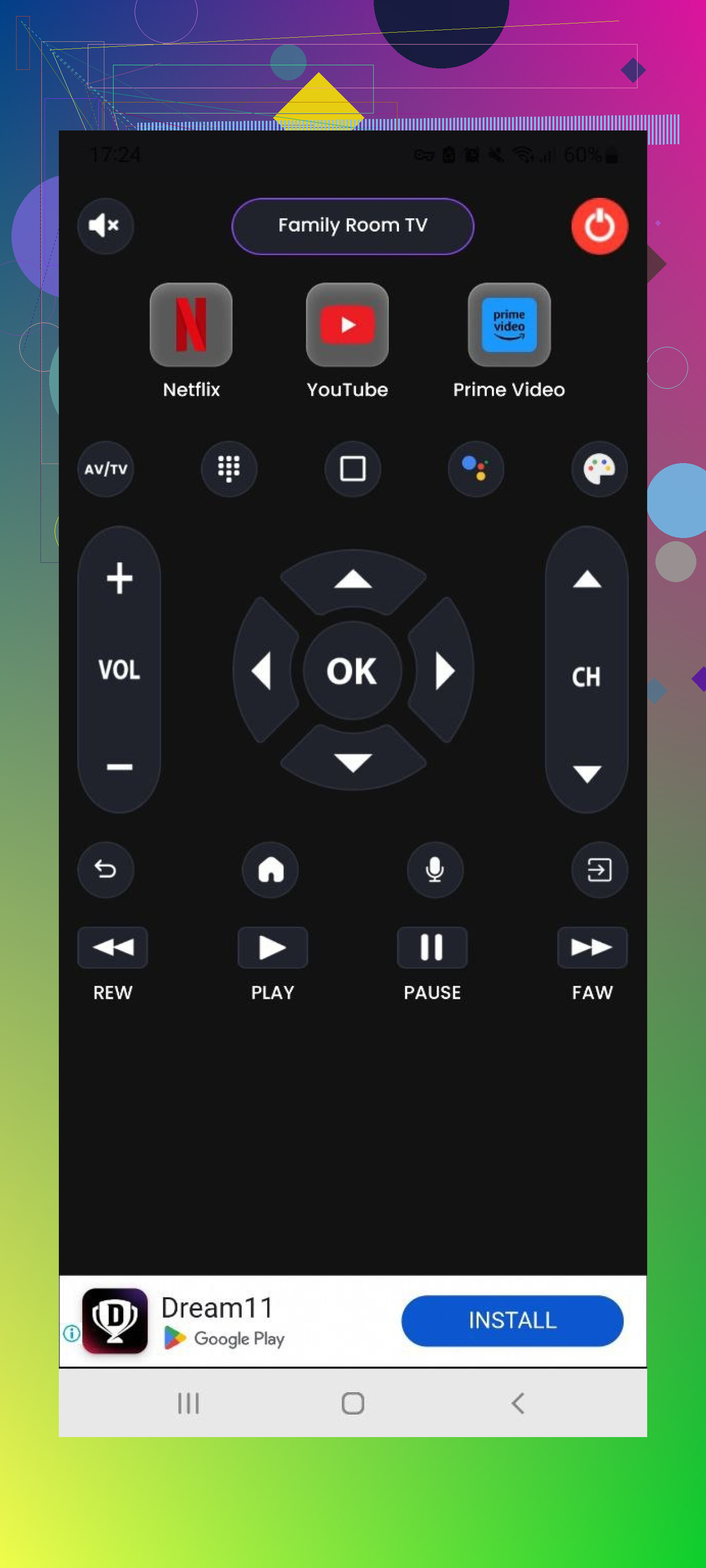The height and width of the screenshot is (1568, 706).
Task: Rewind playback with REW
Action: (x=113, y=947)
